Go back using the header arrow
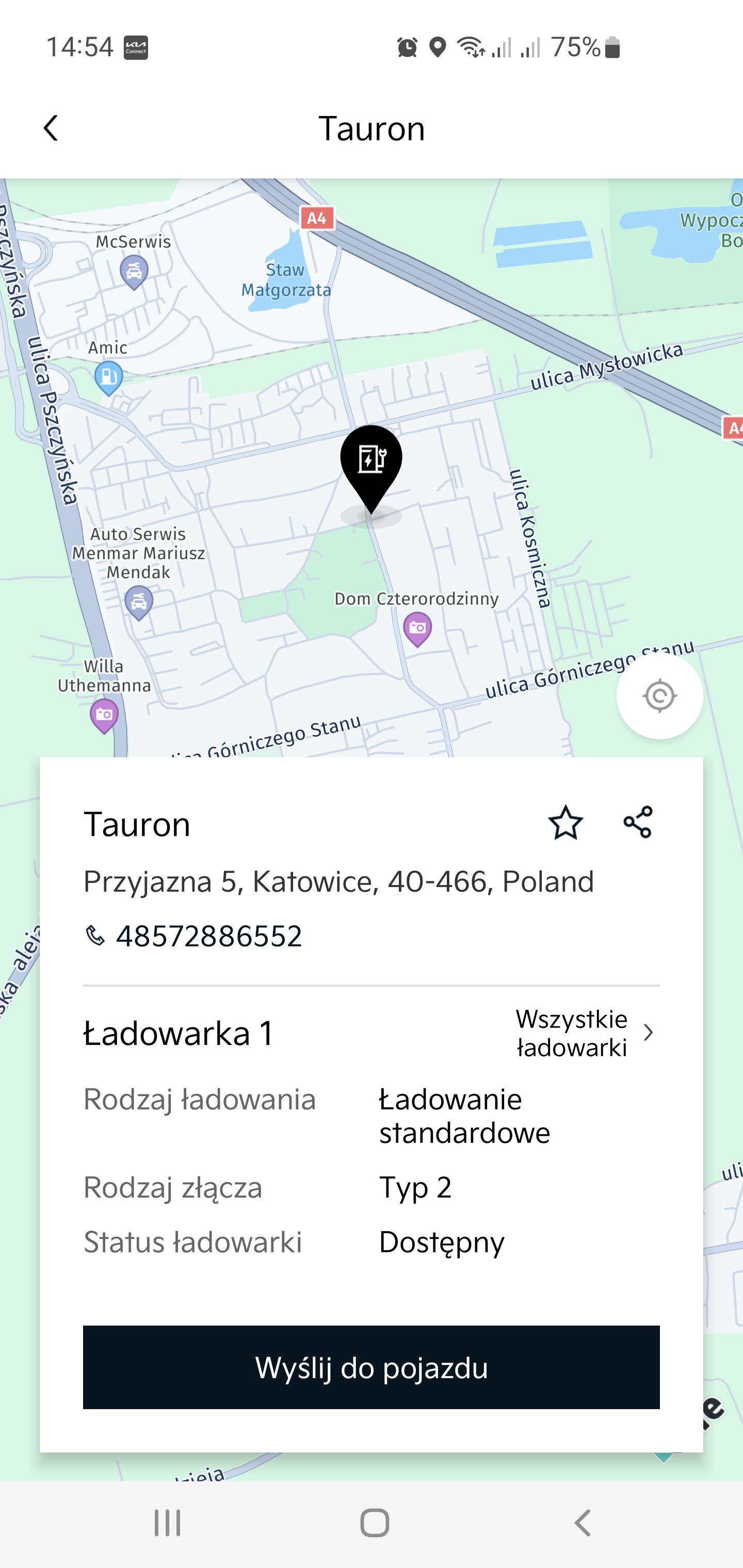This screenshot has height=1568, width=743. click(x=51, y=128)
